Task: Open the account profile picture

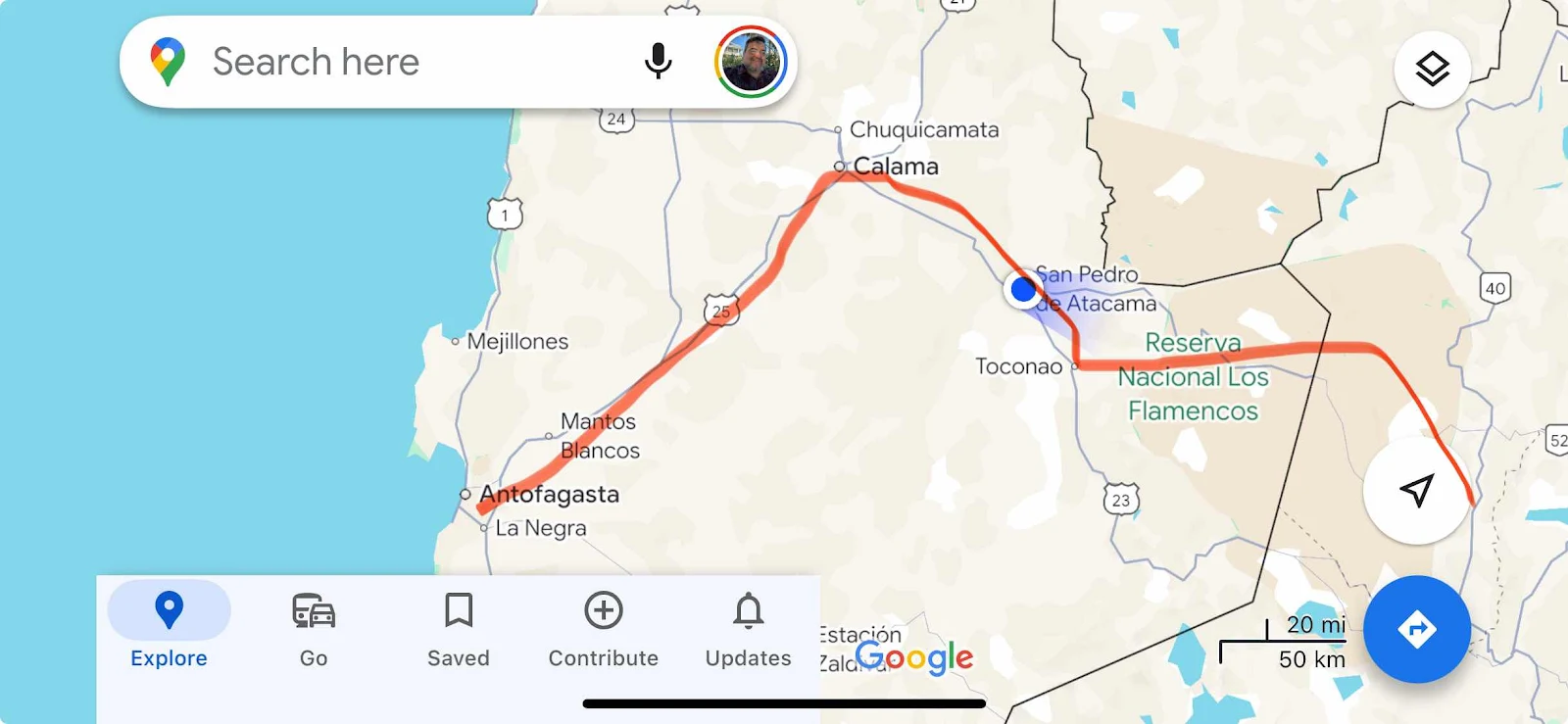Action: click(751, 62)
